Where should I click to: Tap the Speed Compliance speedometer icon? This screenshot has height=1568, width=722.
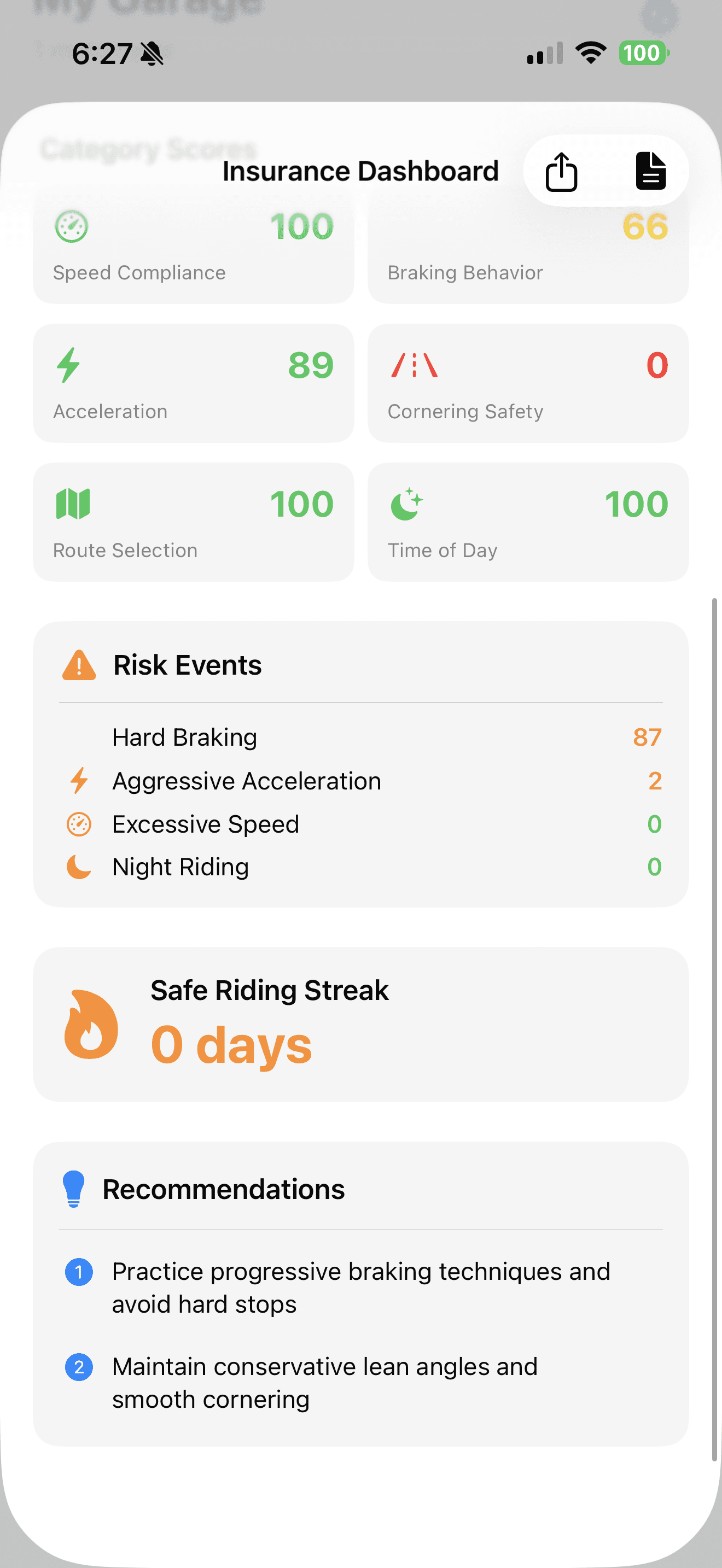(71, 226)
